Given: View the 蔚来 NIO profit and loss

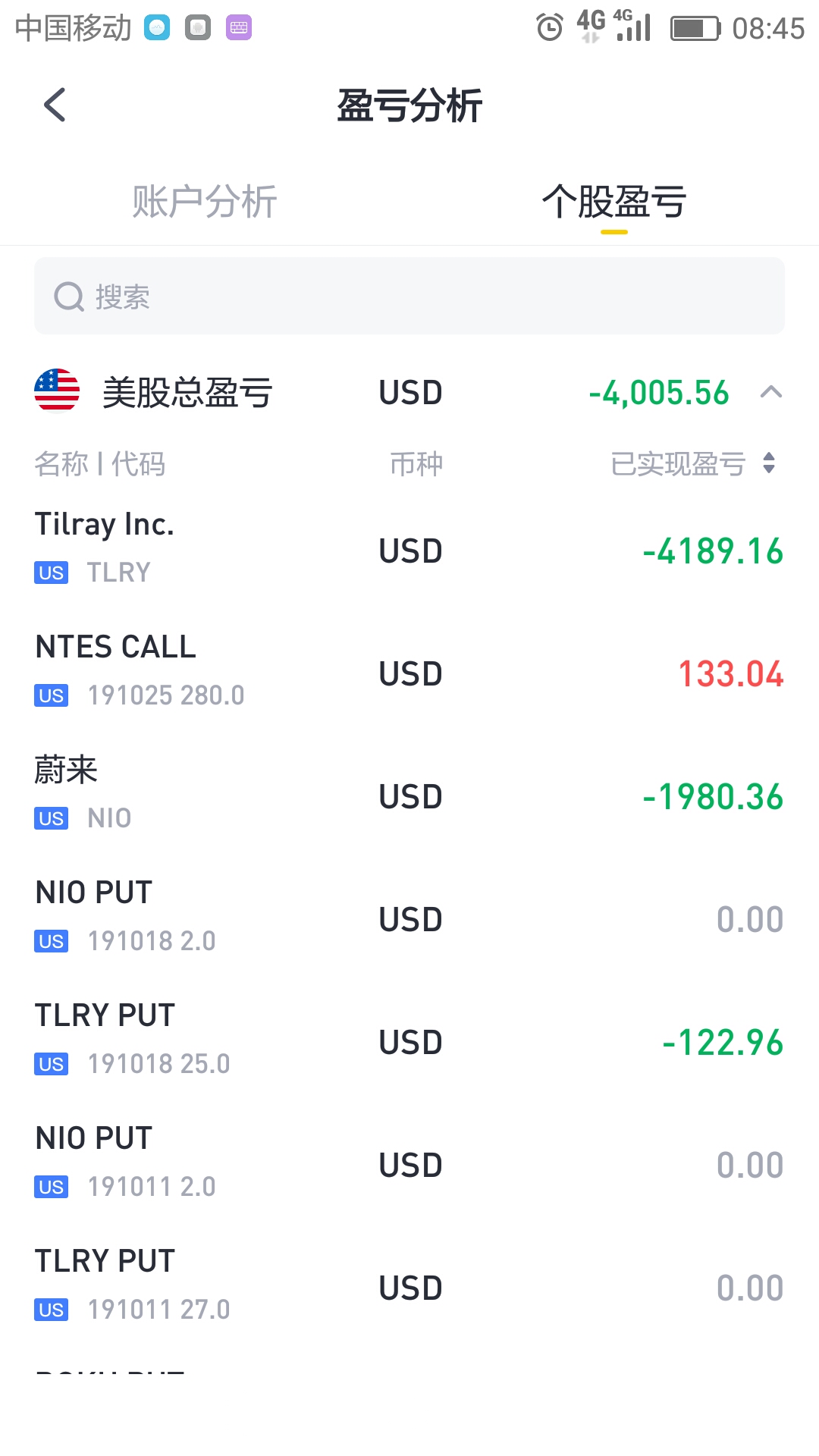Looking at the screenshot, I should coord(409,795).
